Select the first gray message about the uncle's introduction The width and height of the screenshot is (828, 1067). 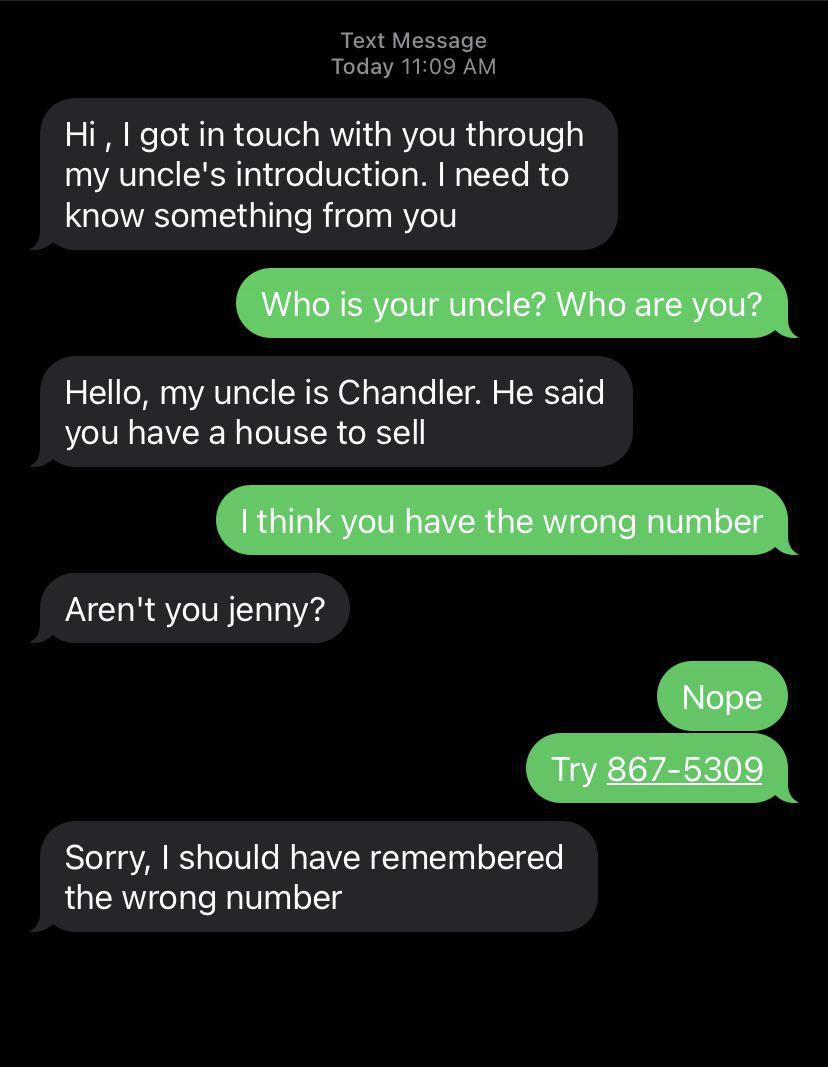click(x=325, y=174)
